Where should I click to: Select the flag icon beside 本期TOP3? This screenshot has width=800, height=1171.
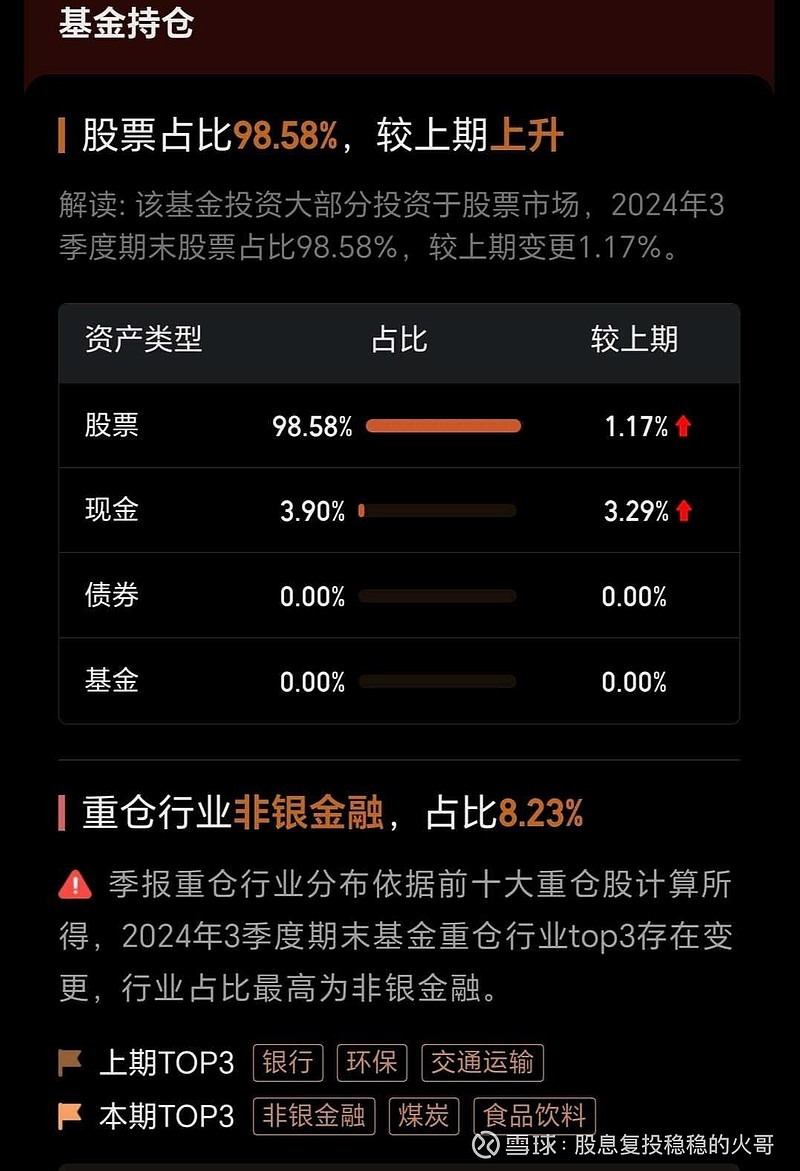(69, 1116)
